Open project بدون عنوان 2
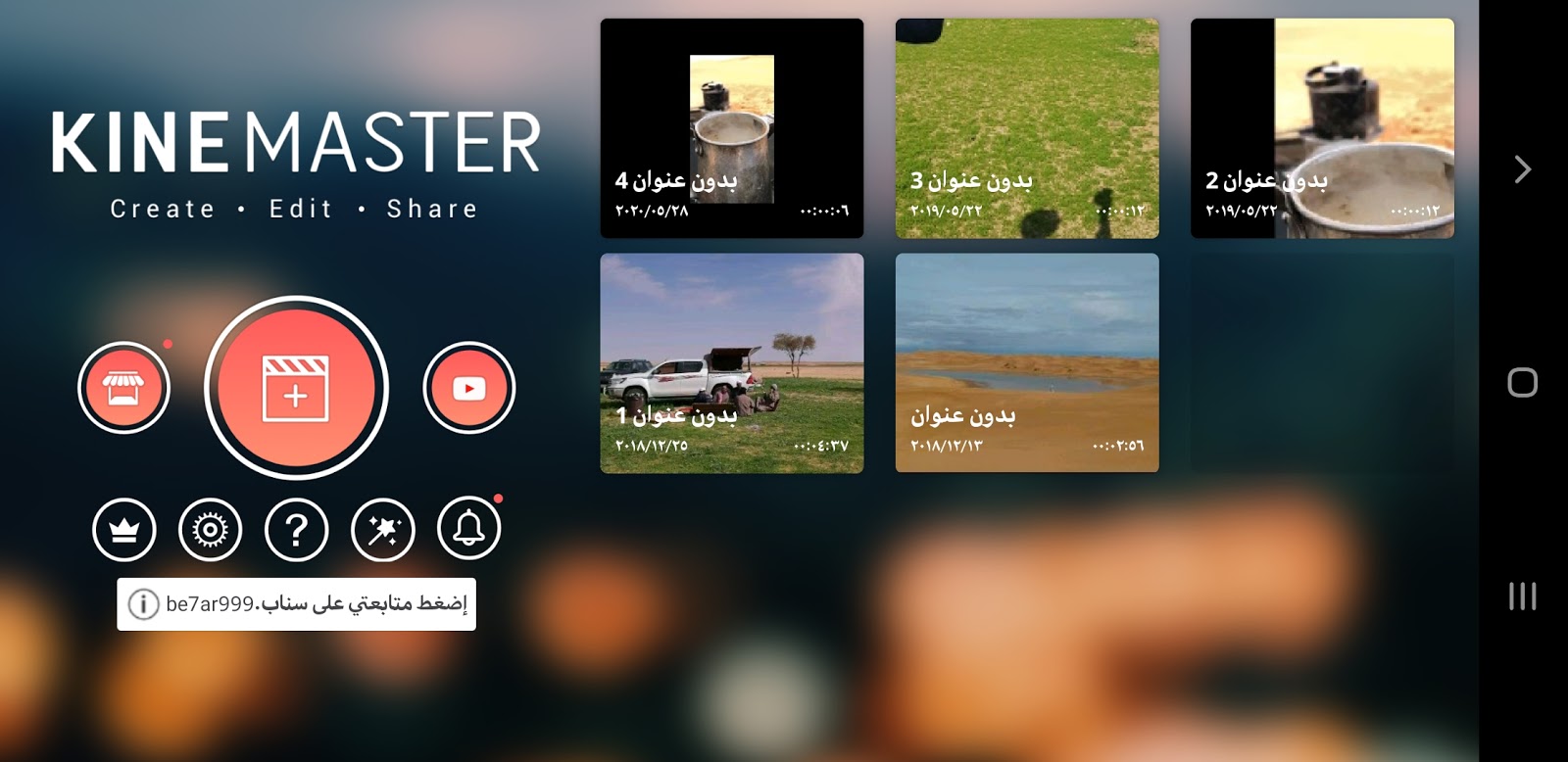Image resolution: width=1568 pixels, height=762 pixels. click(x=1322, y=127)
